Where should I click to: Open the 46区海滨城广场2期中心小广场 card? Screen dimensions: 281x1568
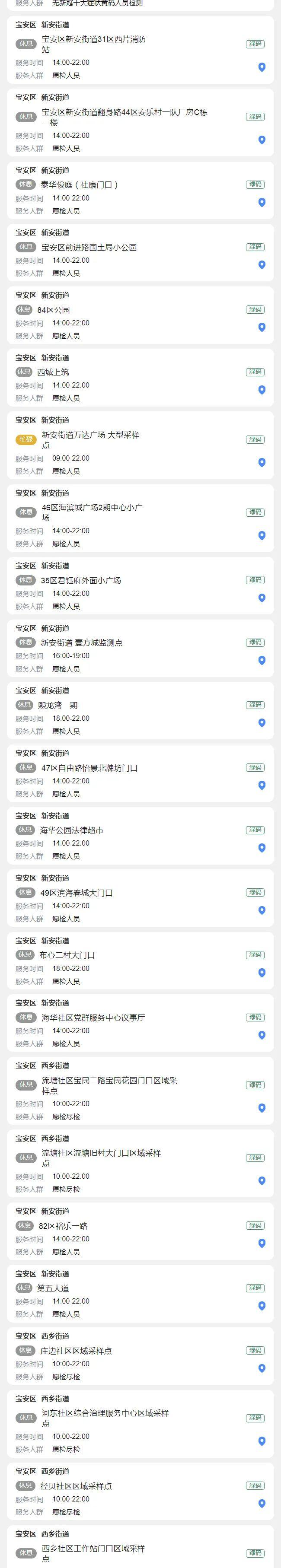pyautogui.click(x=91, y=512)
